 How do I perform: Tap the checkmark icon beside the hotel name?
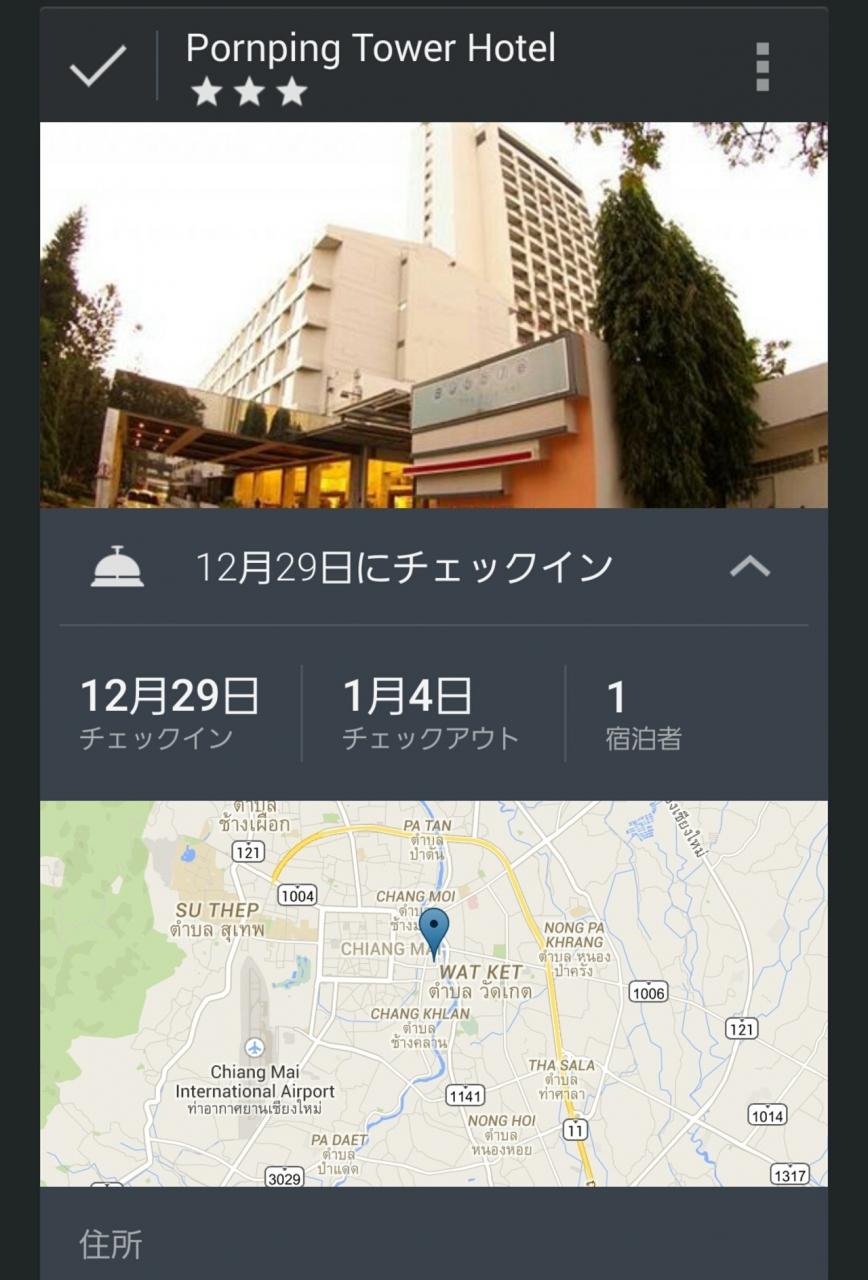pos(98,66)
